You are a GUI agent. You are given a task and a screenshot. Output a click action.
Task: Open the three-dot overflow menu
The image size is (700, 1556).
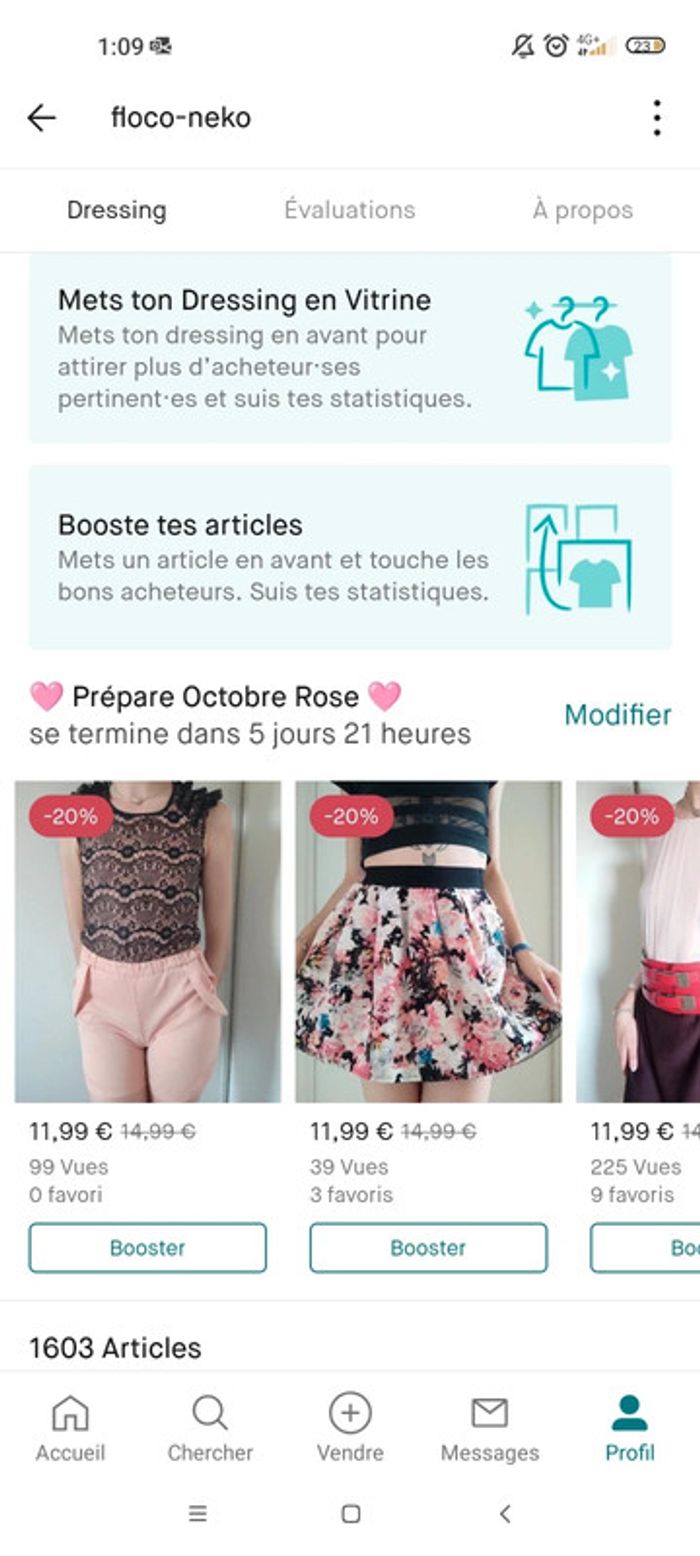pyautogui.click(x=656, y=118)
